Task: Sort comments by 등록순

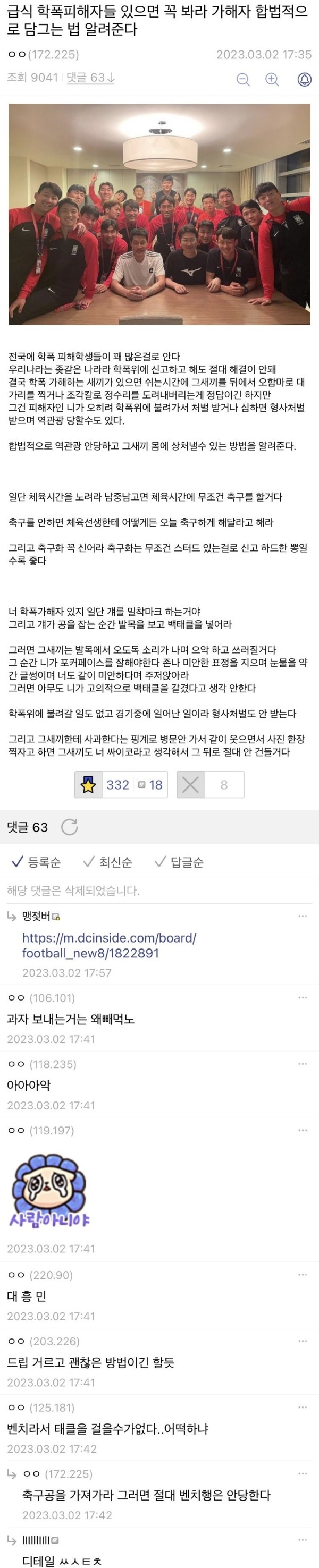Action: tap(36, 862)
